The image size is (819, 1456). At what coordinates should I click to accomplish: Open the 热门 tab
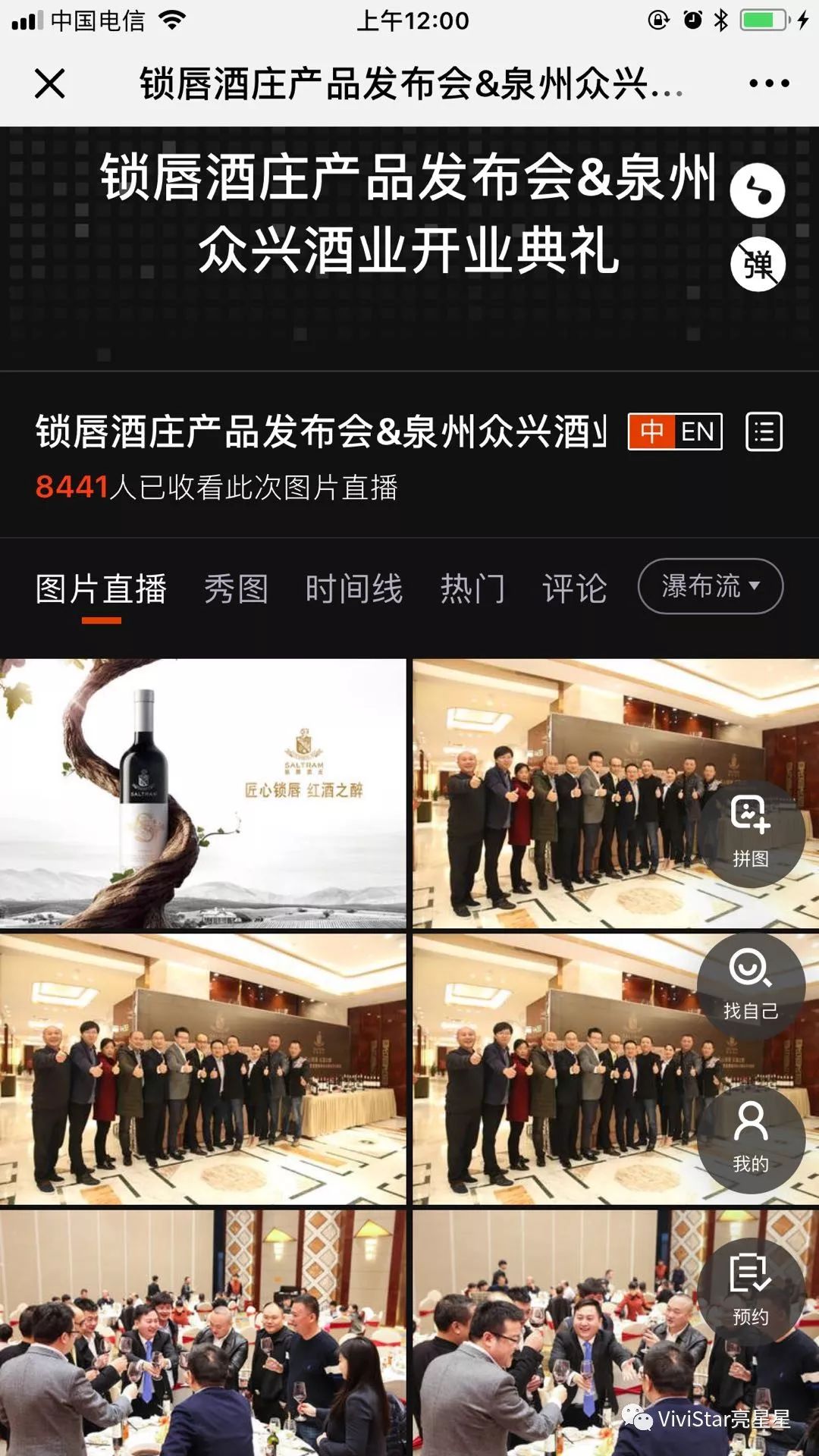point(472,589)
